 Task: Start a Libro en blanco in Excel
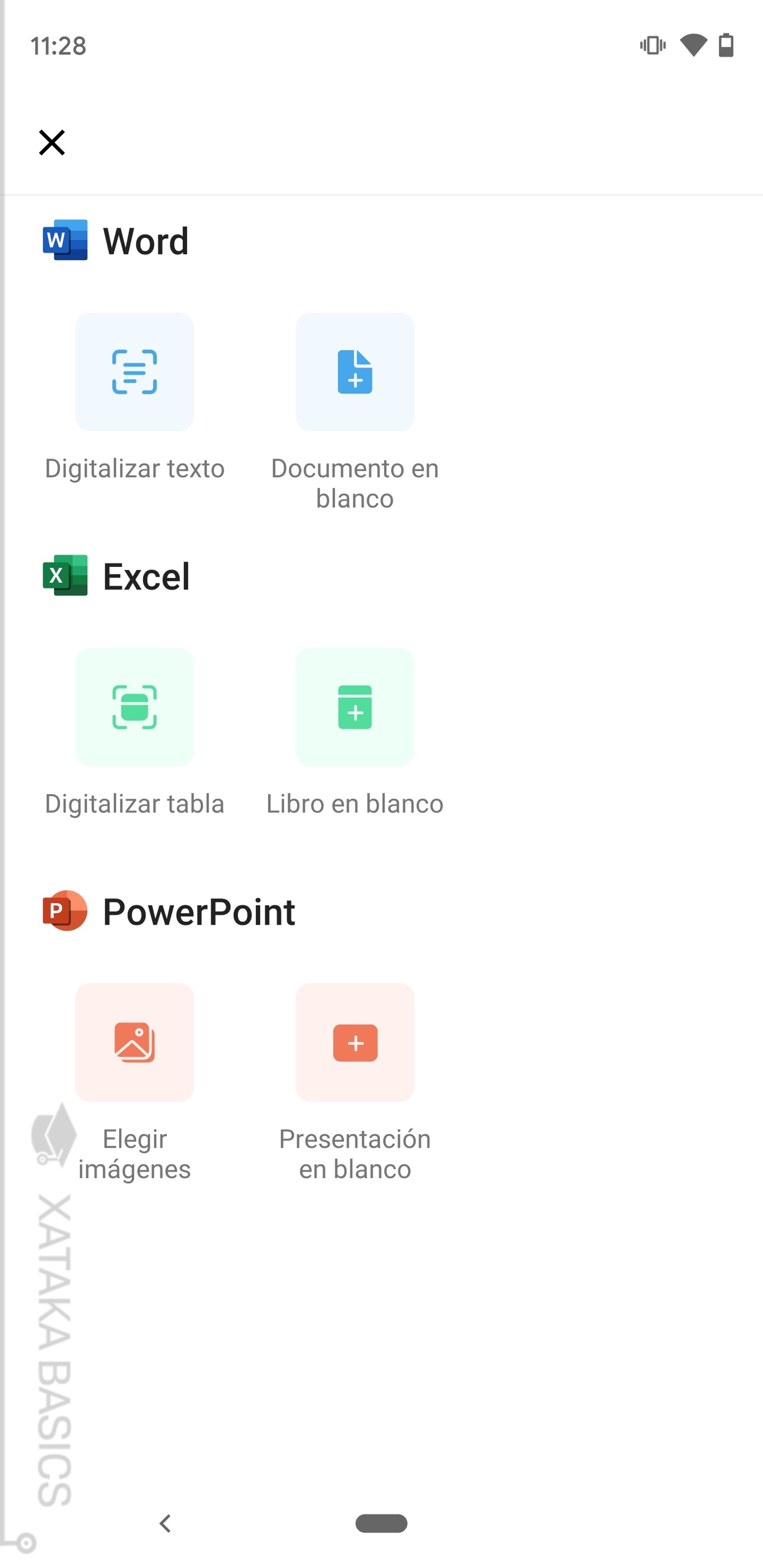[354, 707]
